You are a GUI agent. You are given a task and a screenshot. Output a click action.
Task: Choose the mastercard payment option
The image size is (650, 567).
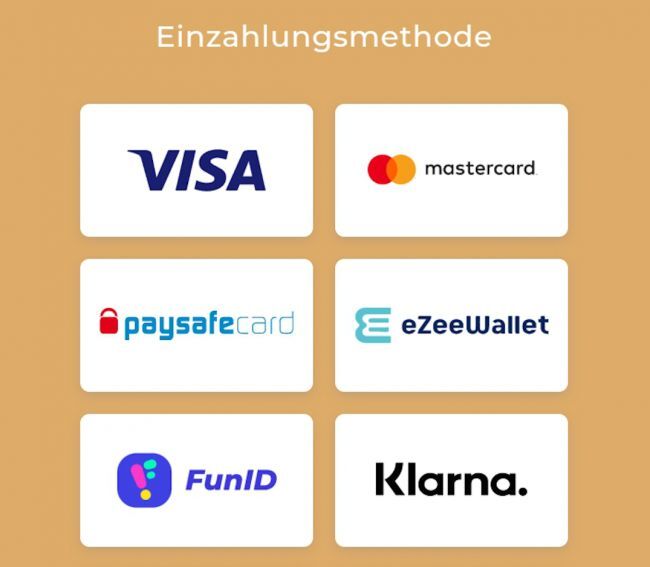451,170
